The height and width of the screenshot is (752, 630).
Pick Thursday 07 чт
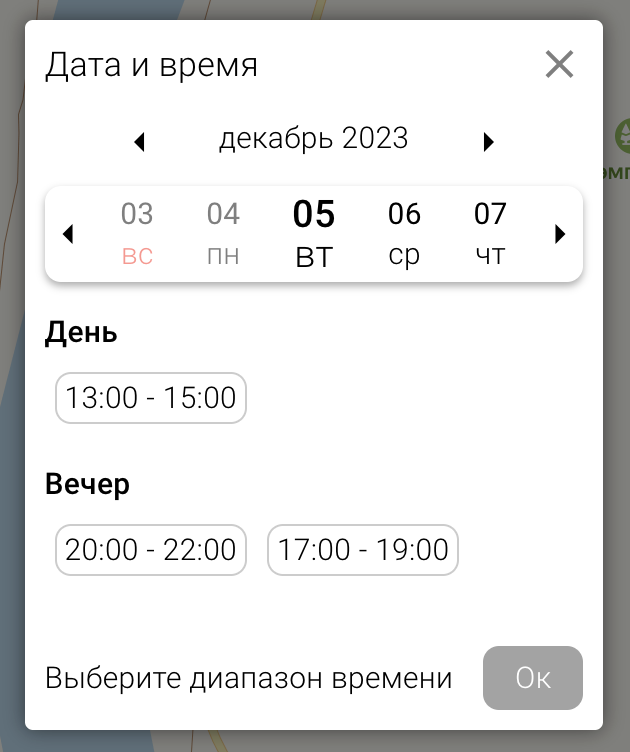[x=490, y=233]
